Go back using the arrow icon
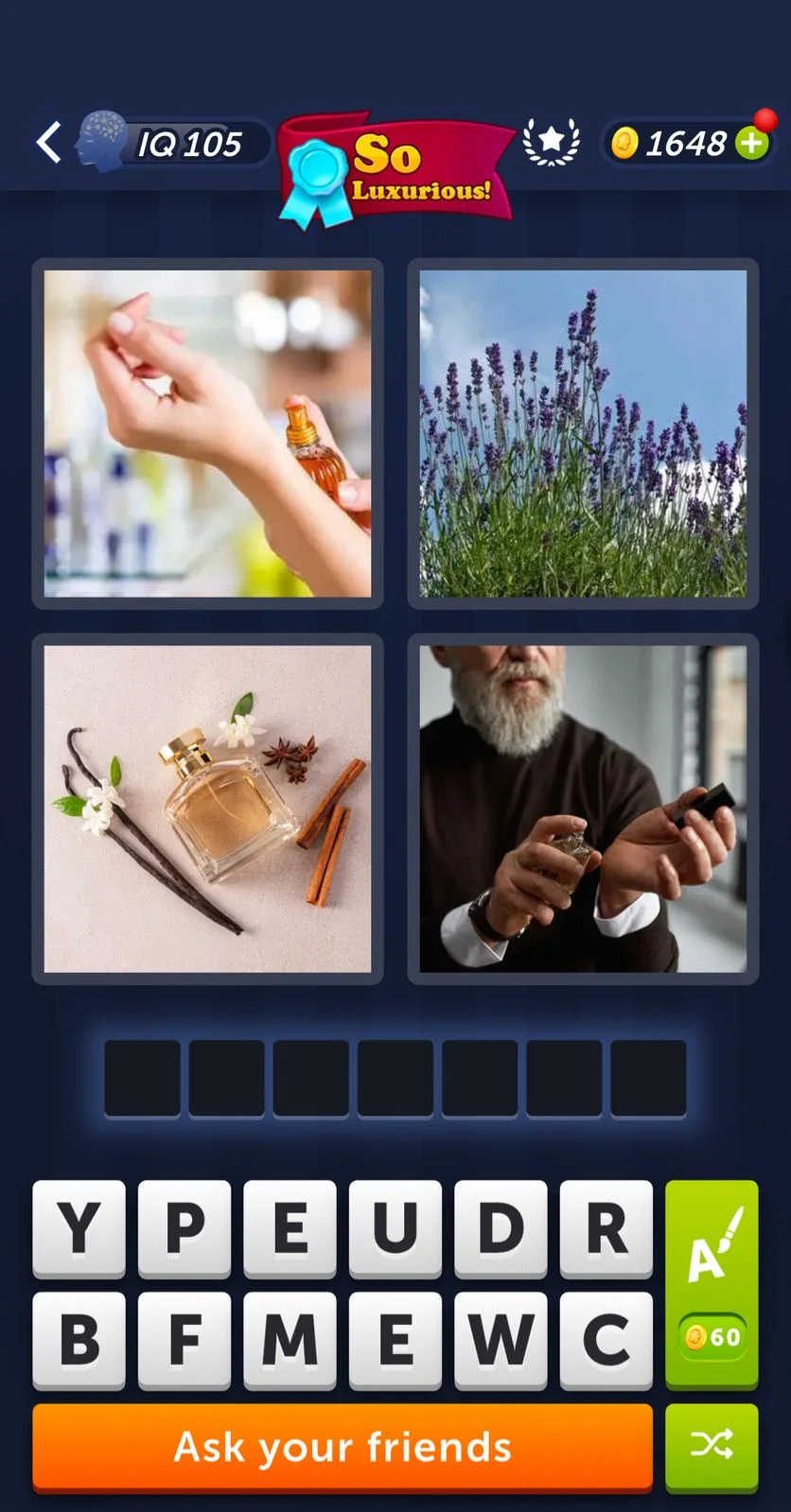The height and width of the screenshot is (1512, 791). 49,144
